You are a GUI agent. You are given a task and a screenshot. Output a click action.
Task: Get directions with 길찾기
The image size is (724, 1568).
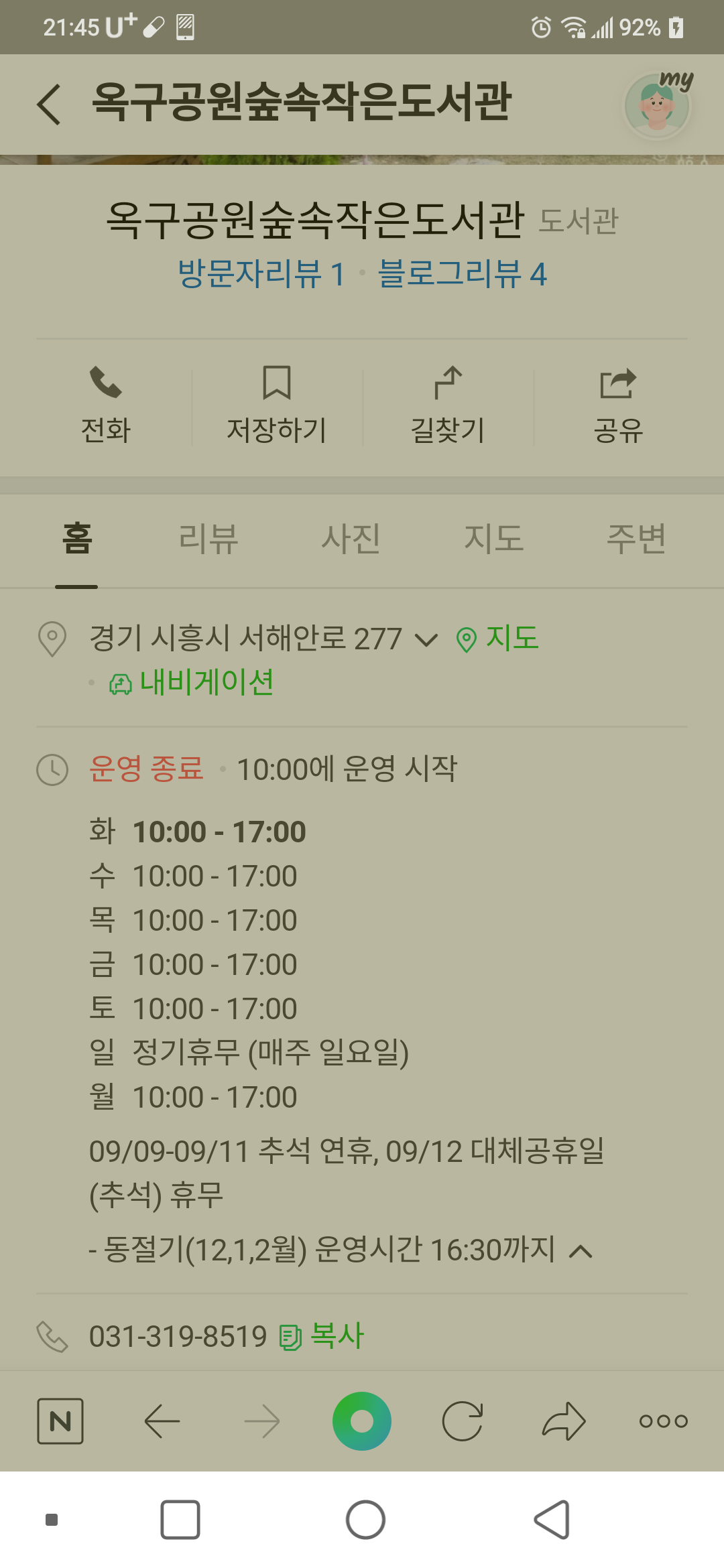tap(448, 405)
